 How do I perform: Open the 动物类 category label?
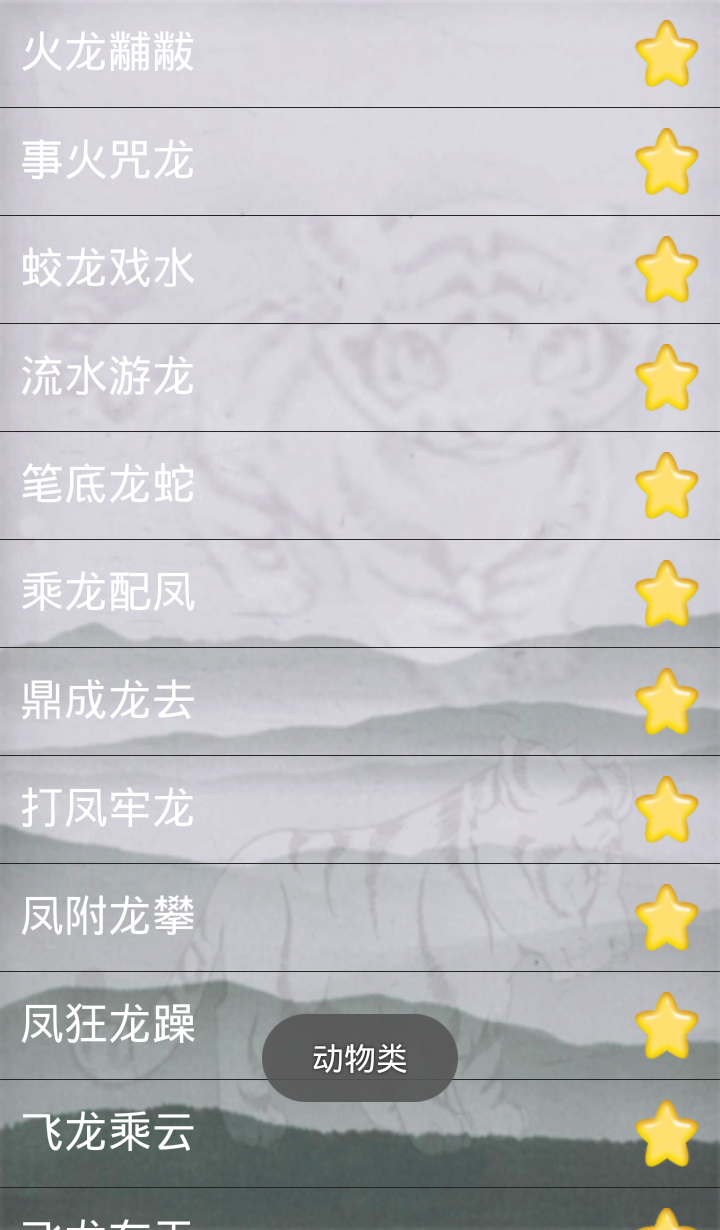pos(358,1056)
